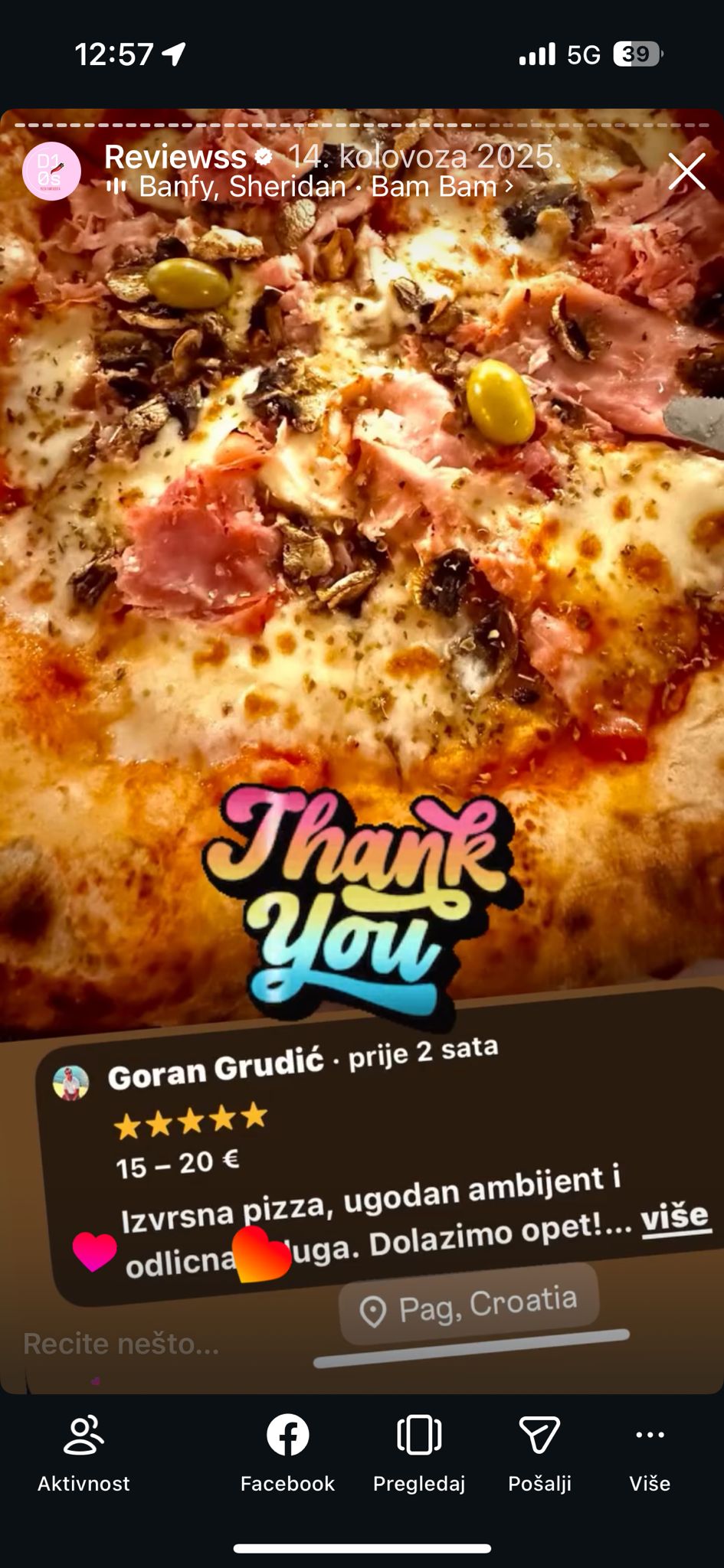This screenshot has width=724, height=1568.
Task: Open the Reviewss profile avatar
Action: [51, 171]
